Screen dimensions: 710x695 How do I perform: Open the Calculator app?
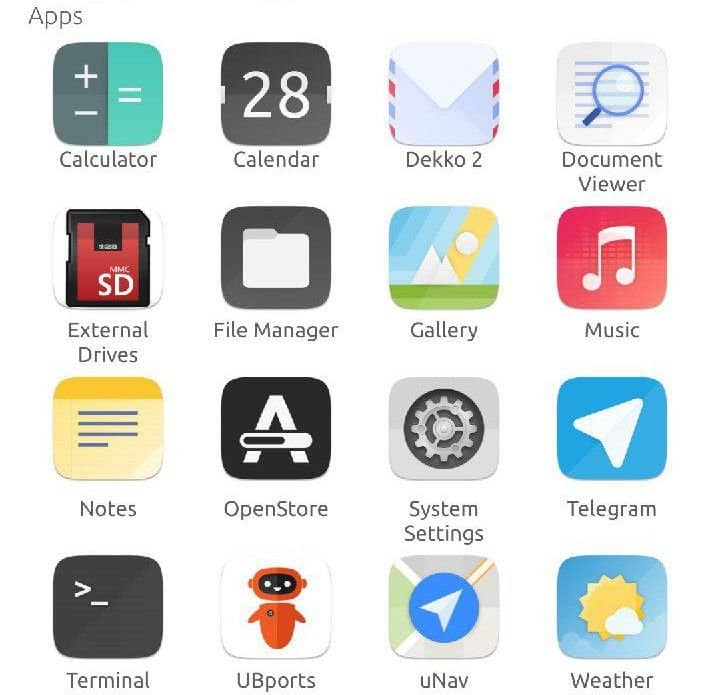point(107,96)
